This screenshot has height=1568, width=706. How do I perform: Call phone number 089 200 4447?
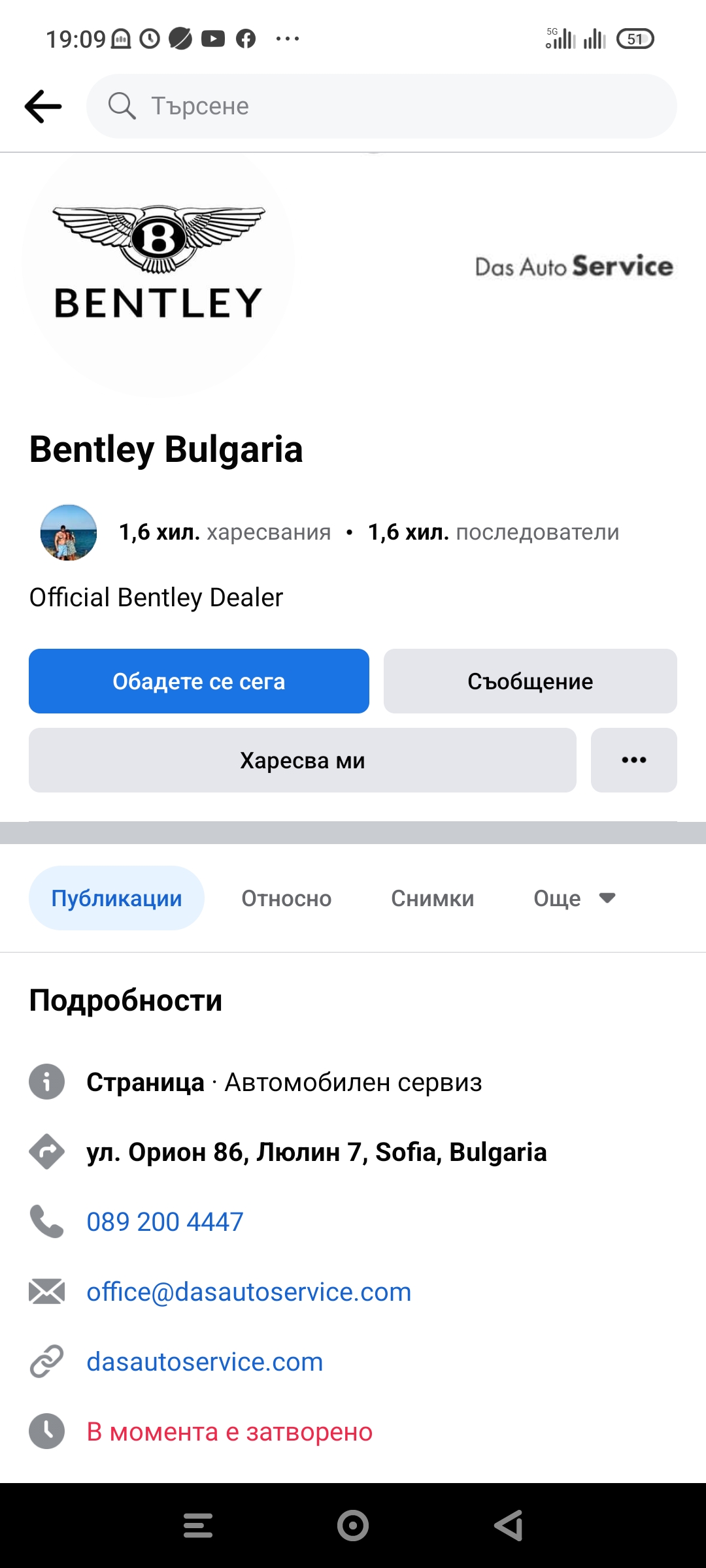point(165,1222)
